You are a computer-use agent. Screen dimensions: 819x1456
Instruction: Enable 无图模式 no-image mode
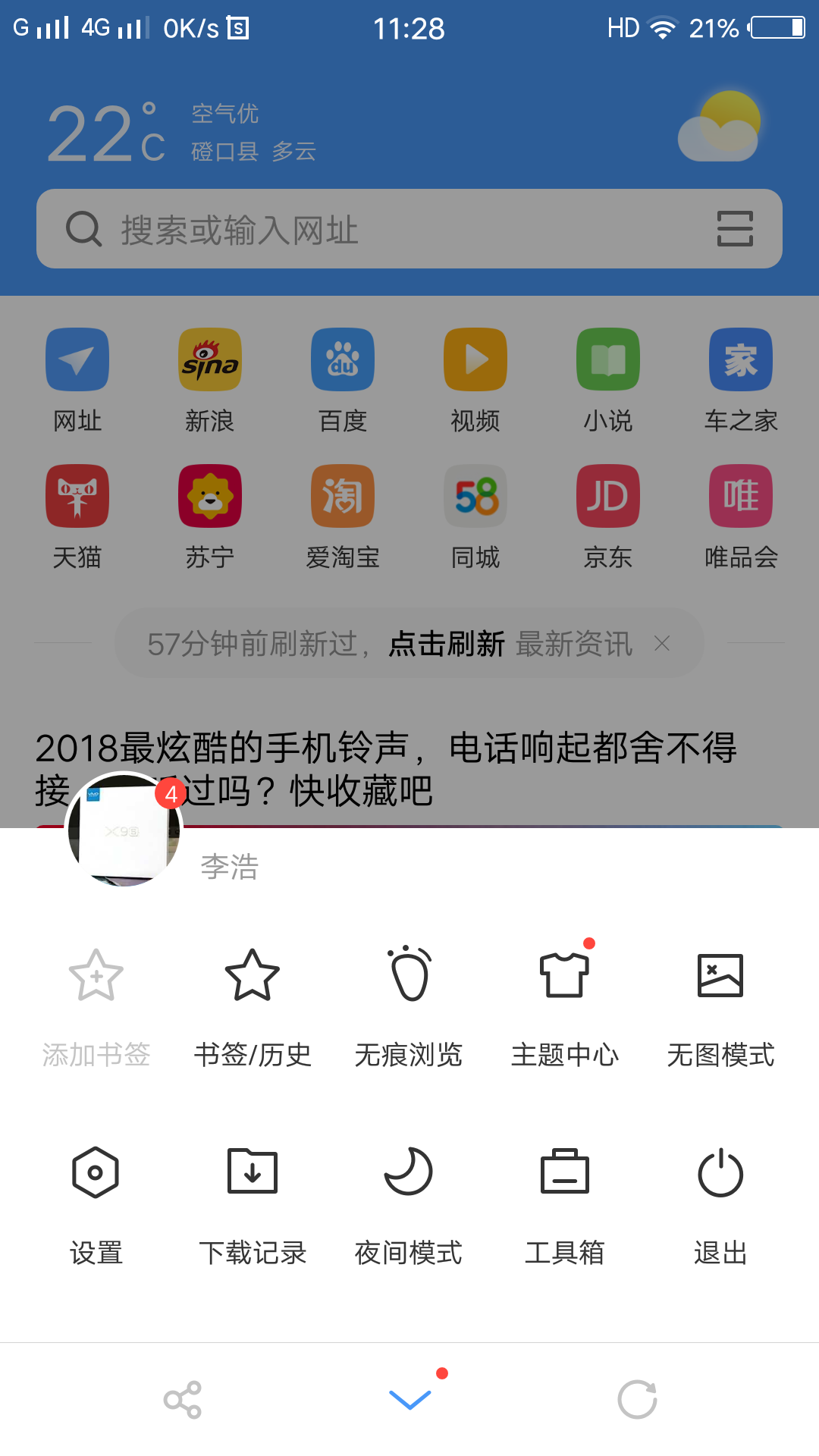point(720,1001)
